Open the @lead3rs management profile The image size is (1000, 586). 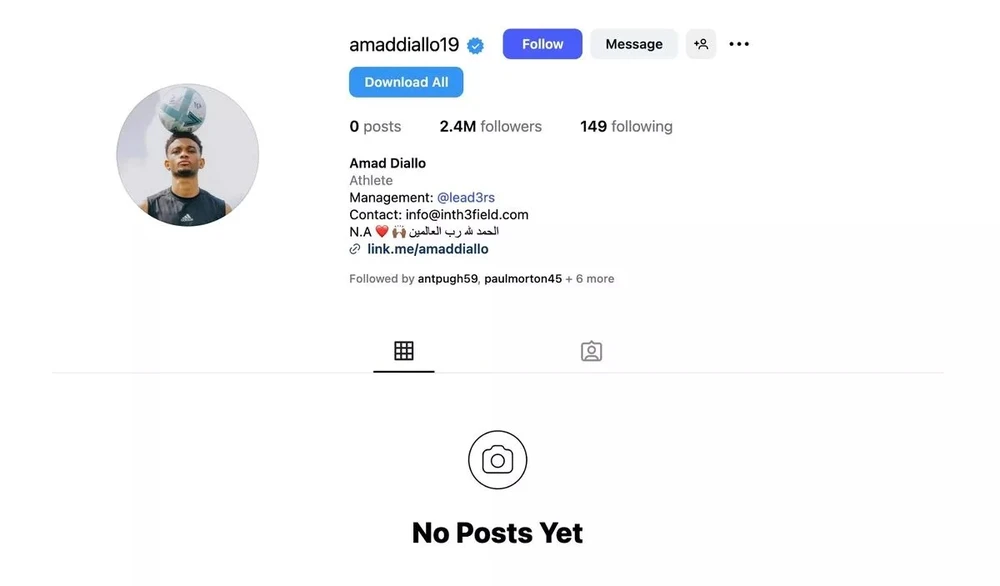(466, 198)
